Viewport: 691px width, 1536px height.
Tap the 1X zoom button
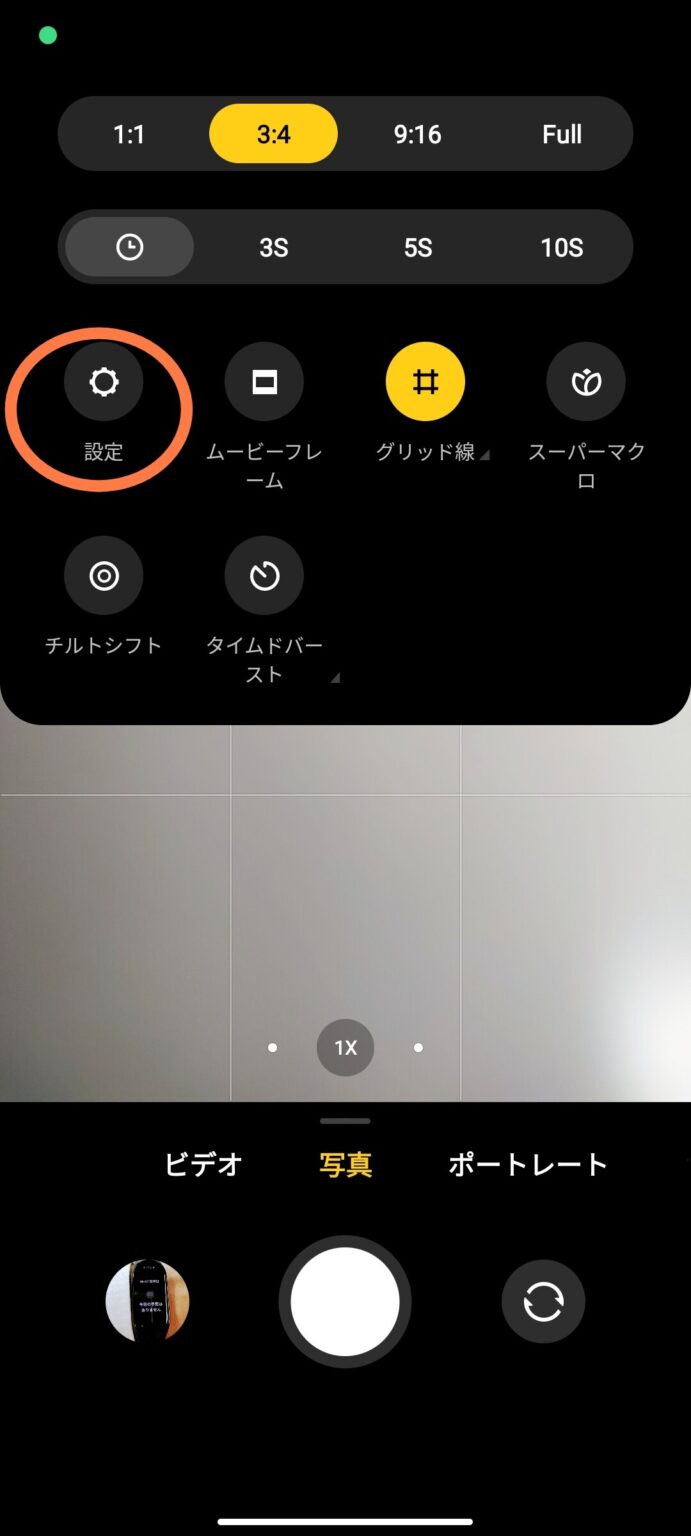[x=345, y=1047]
